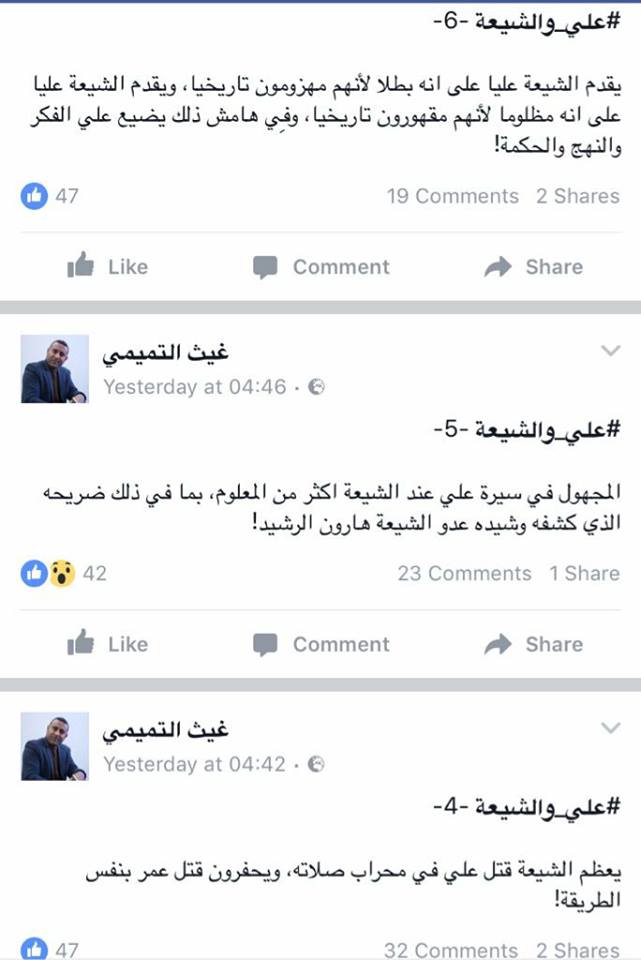Open the chevron menu on the 04:42 post
Screen dimensions: 641x960
pos(610,728)
